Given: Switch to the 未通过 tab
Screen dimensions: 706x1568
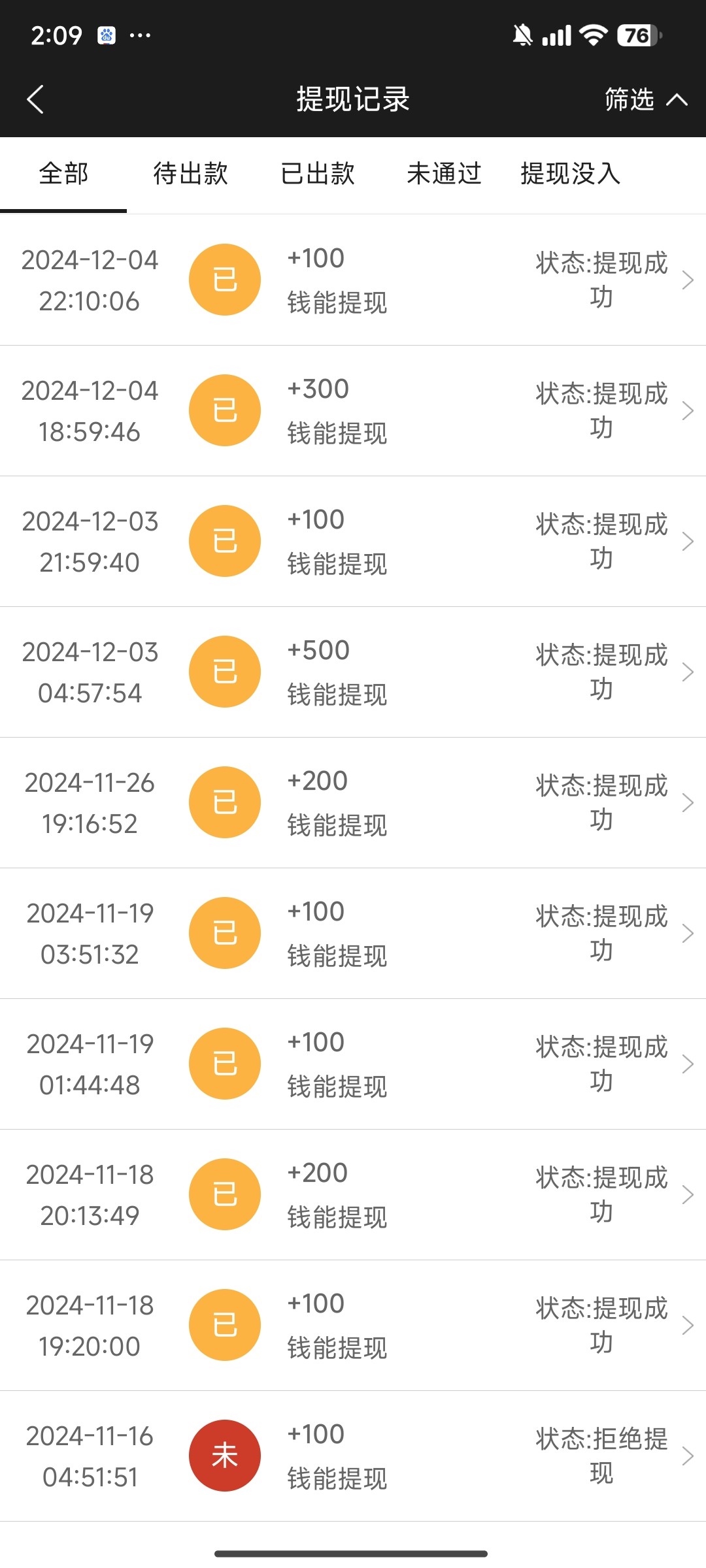Looking at the screenshot, I should click(443, 173).
